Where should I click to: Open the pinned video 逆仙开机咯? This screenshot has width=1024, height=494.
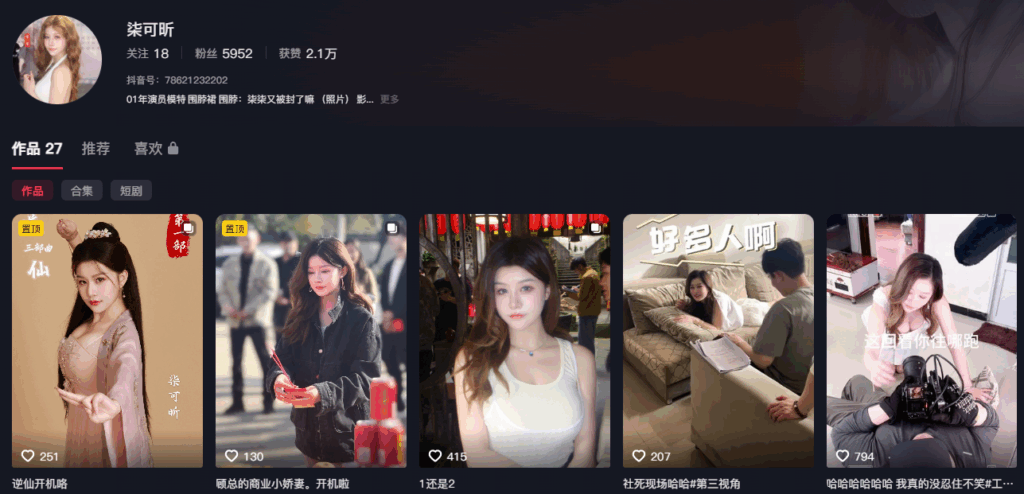click(107, 340)
